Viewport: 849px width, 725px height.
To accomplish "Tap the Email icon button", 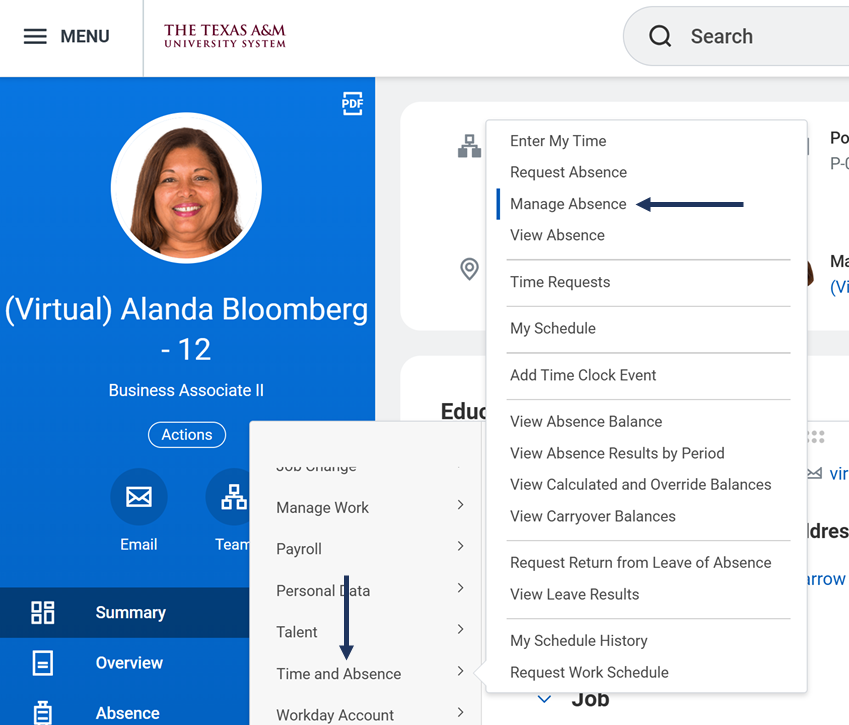I will click(139, 497).
